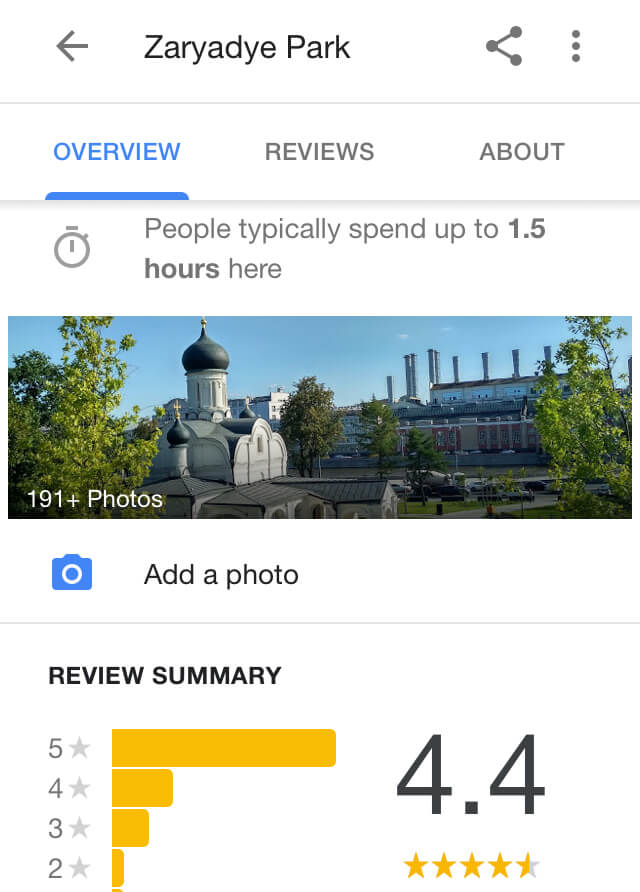Switch to the About tab
This screenshot has width=640, height=892.
522,152
